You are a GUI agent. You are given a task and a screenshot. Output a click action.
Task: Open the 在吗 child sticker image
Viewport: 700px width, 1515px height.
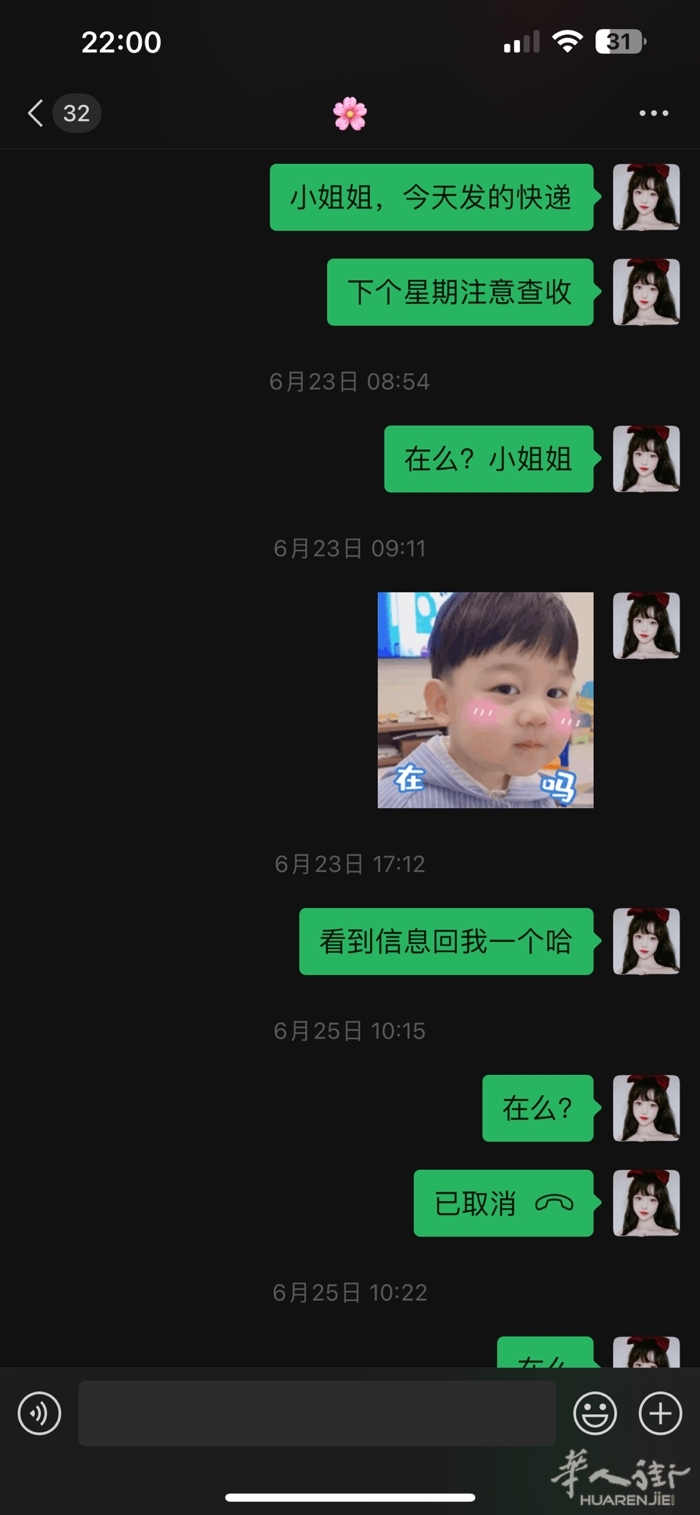tap(485, 700)
